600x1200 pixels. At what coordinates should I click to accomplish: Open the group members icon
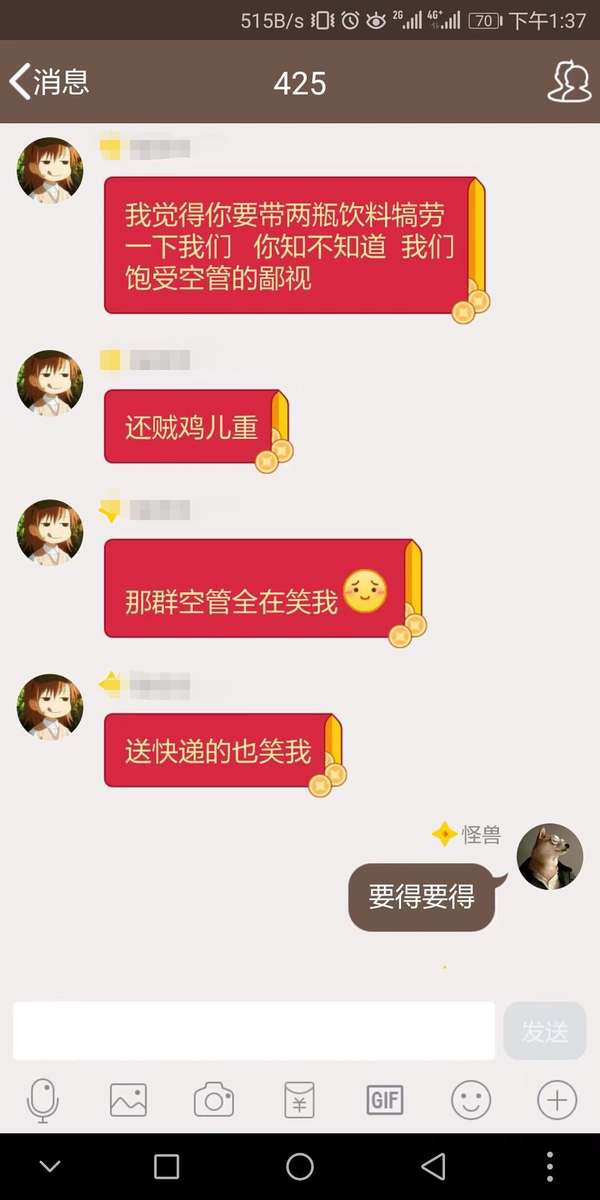click(x=568, y=82)
